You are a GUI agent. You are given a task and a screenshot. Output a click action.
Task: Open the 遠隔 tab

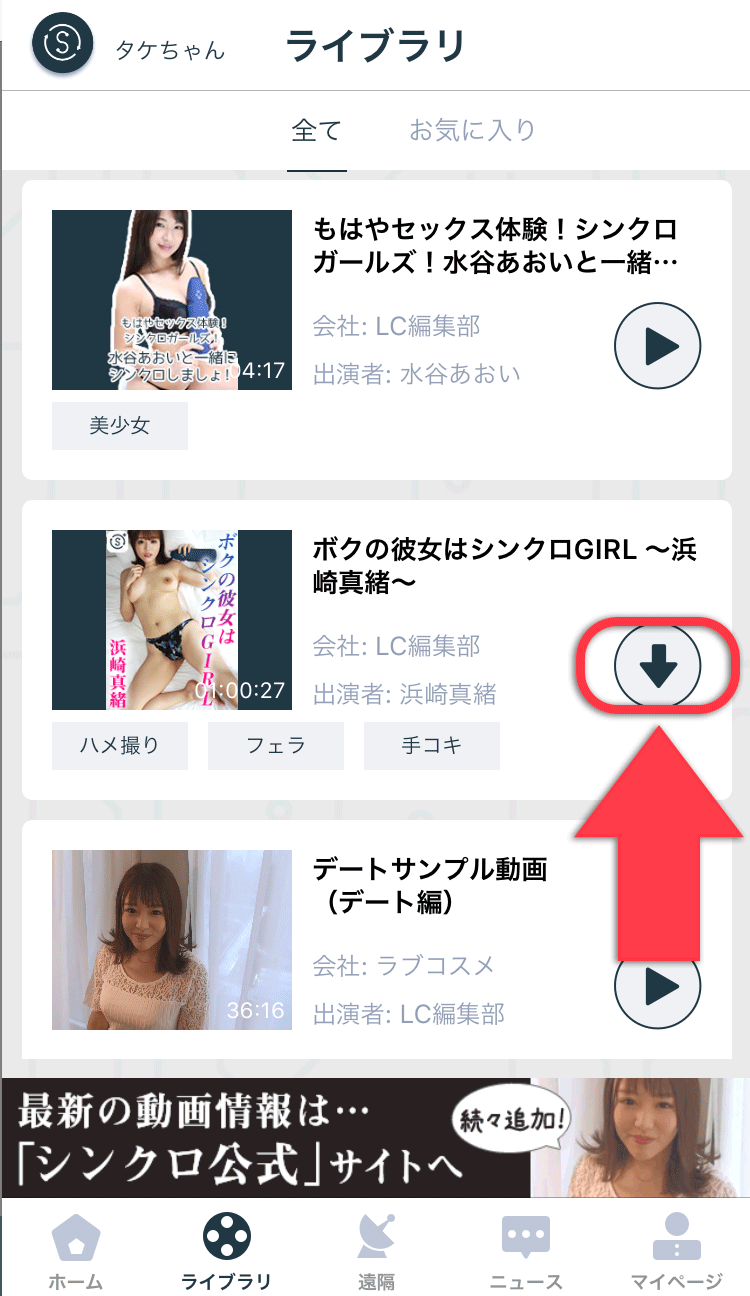pos(376,1250)
